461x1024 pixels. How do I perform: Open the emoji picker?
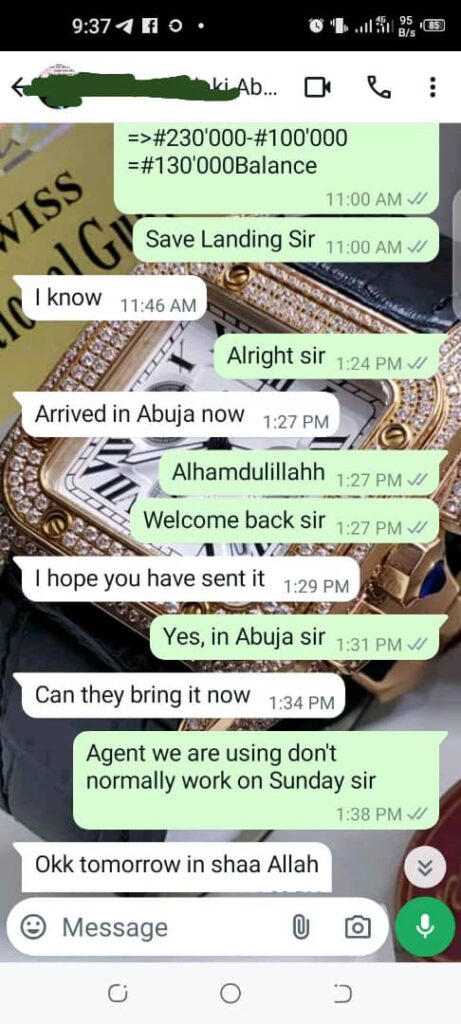(33, 927)
